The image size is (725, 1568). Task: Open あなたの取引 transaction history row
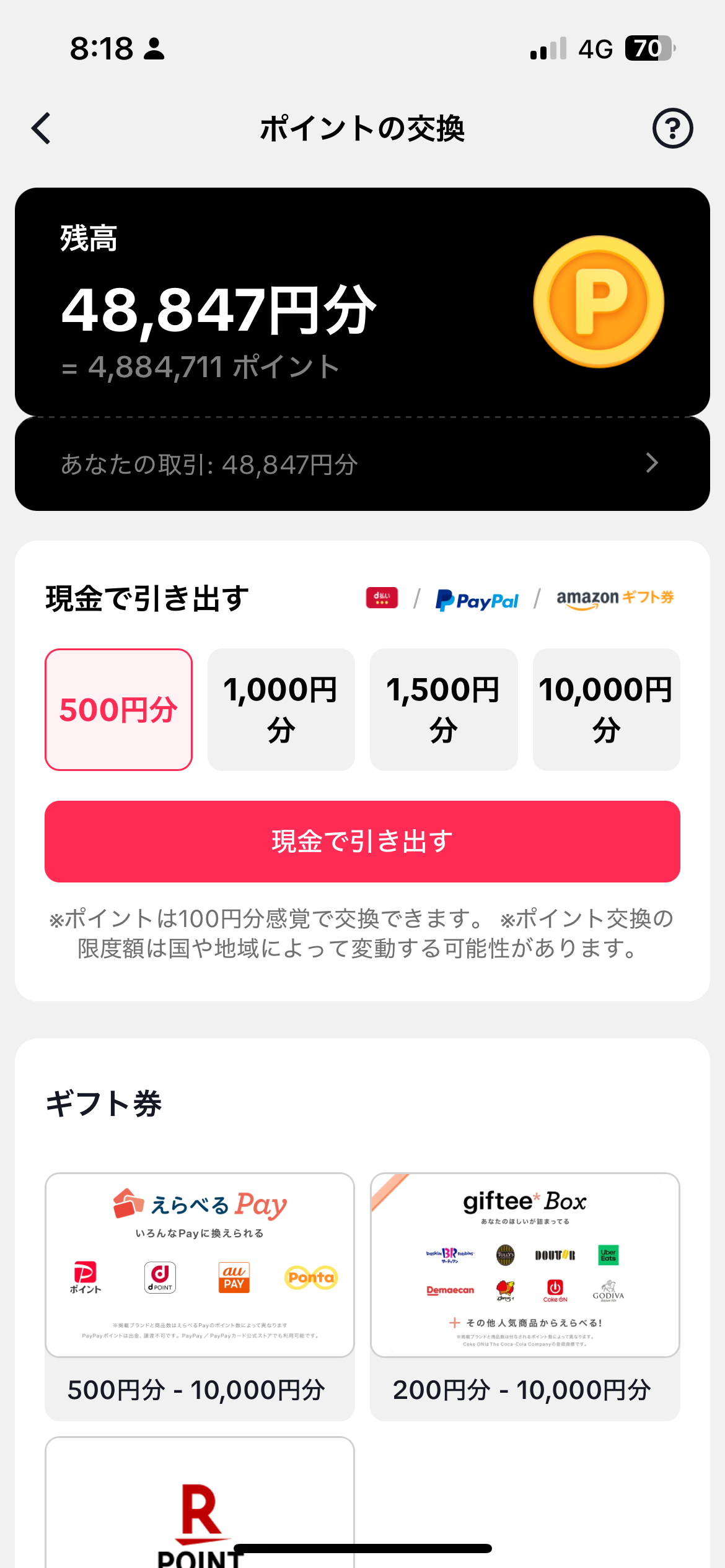pyautogui.click(x=362, y=464)
